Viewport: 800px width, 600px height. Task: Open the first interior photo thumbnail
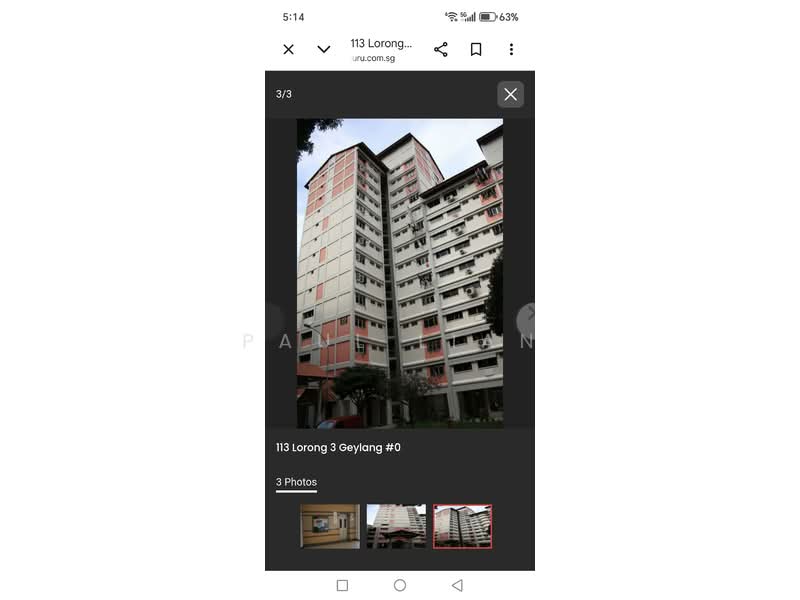(330, 526)
